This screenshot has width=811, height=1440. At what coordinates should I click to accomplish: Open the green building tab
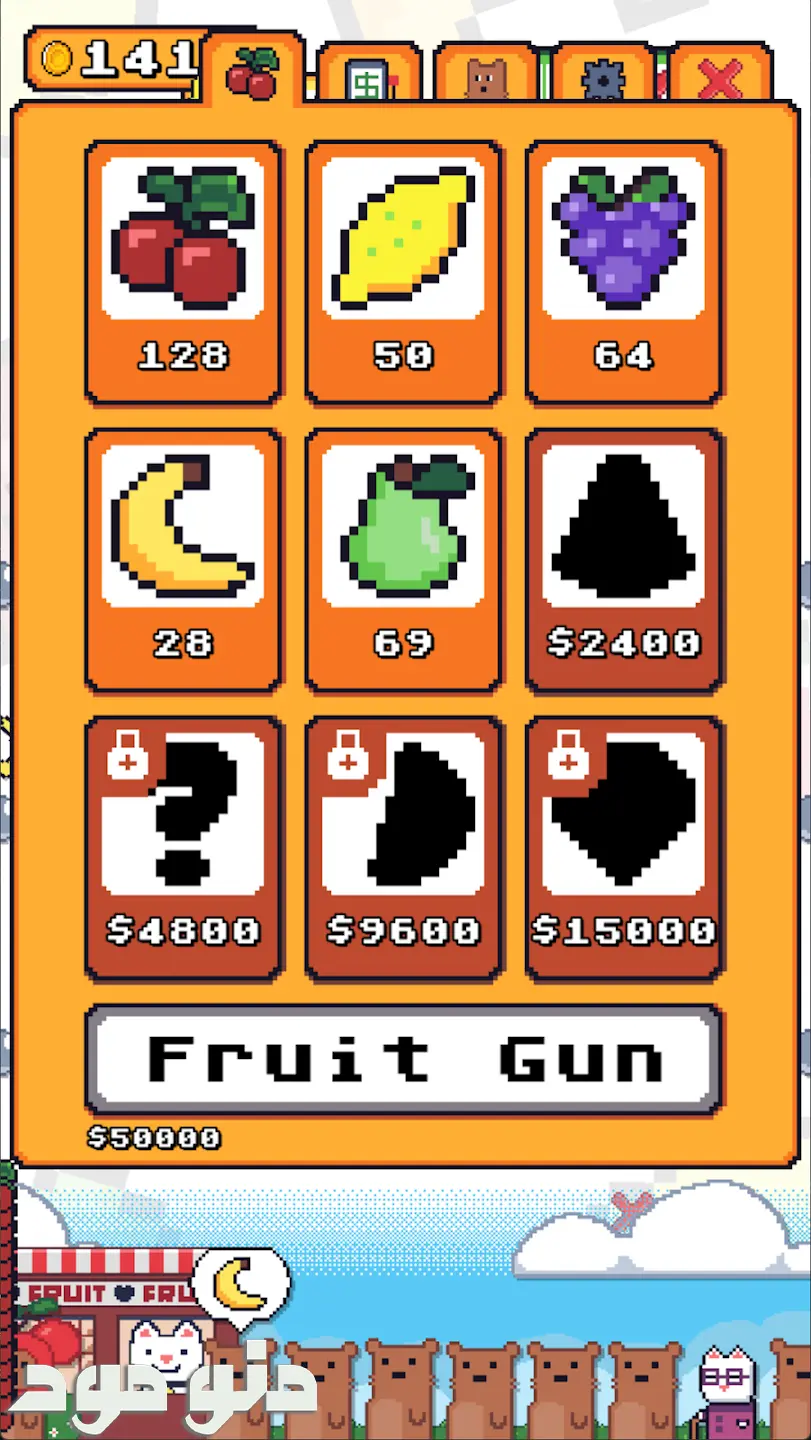(x=369, y=75)
